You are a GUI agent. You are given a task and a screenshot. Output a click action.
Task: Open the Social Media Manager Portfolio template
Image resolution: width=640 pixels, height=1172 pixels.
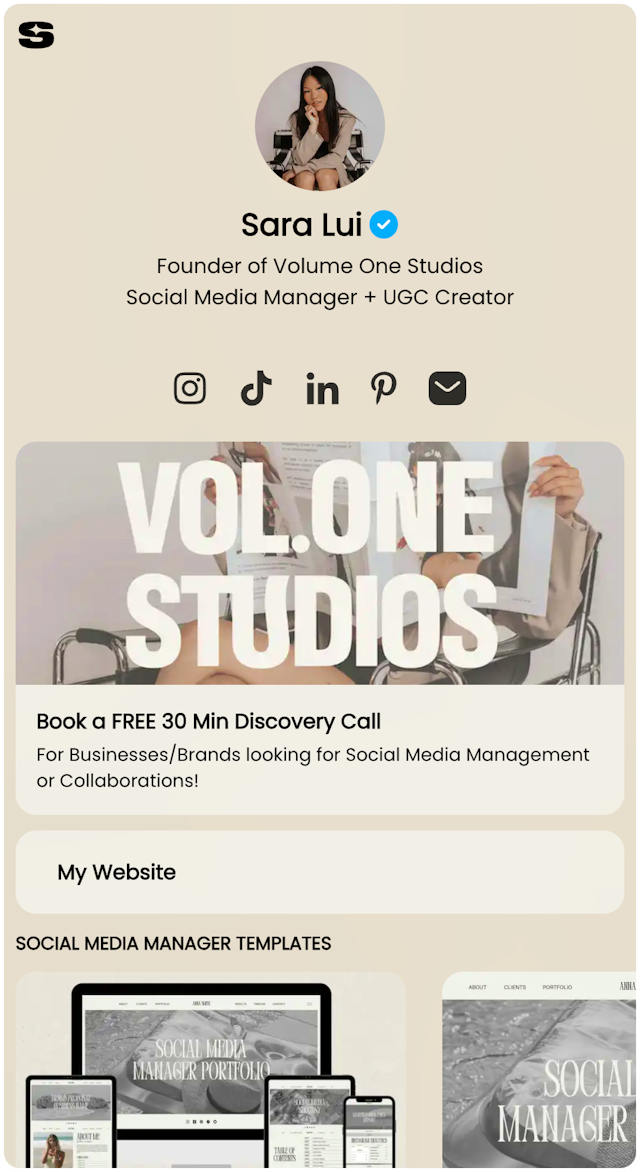point(211,1070)
